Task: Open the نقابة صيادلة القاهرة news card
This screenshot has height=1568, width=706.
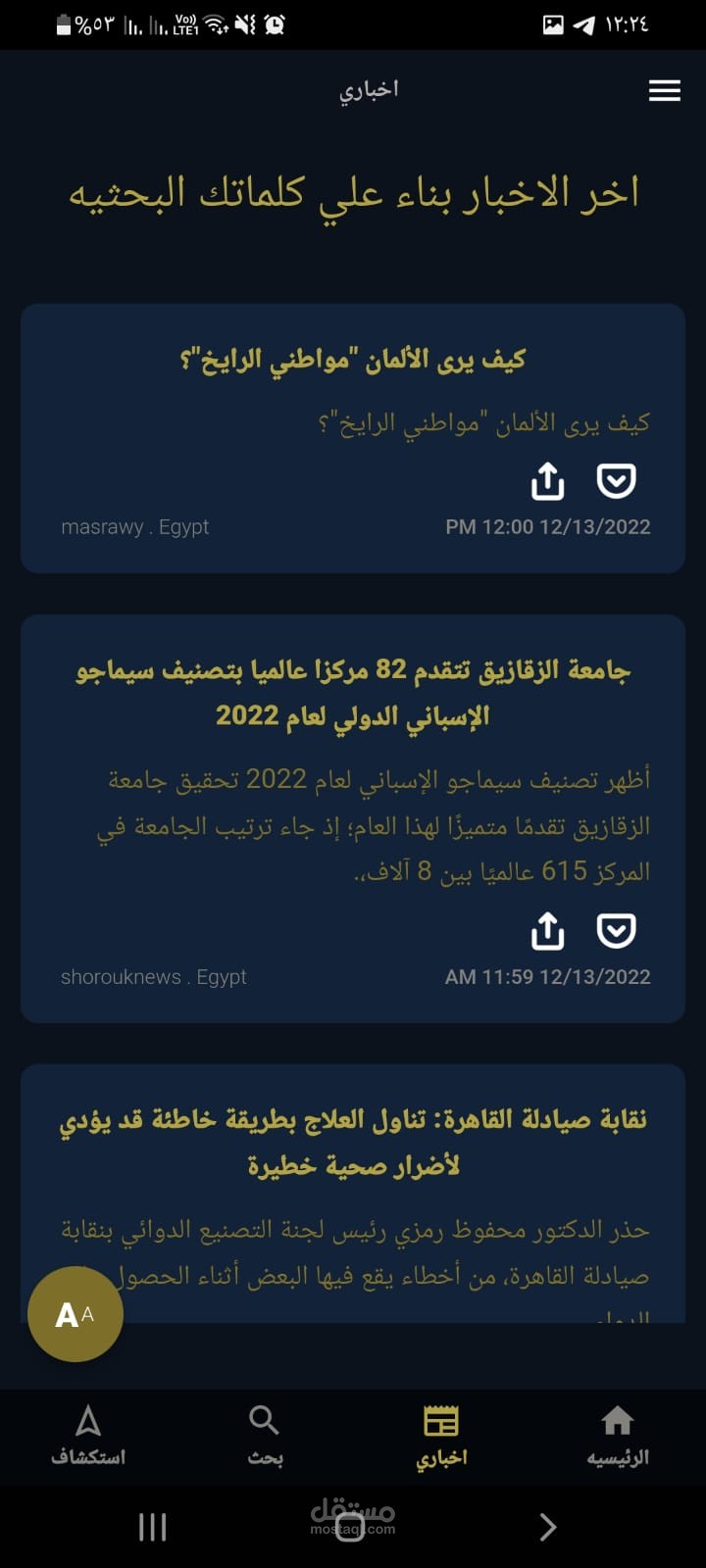Action: (353, 1142)
